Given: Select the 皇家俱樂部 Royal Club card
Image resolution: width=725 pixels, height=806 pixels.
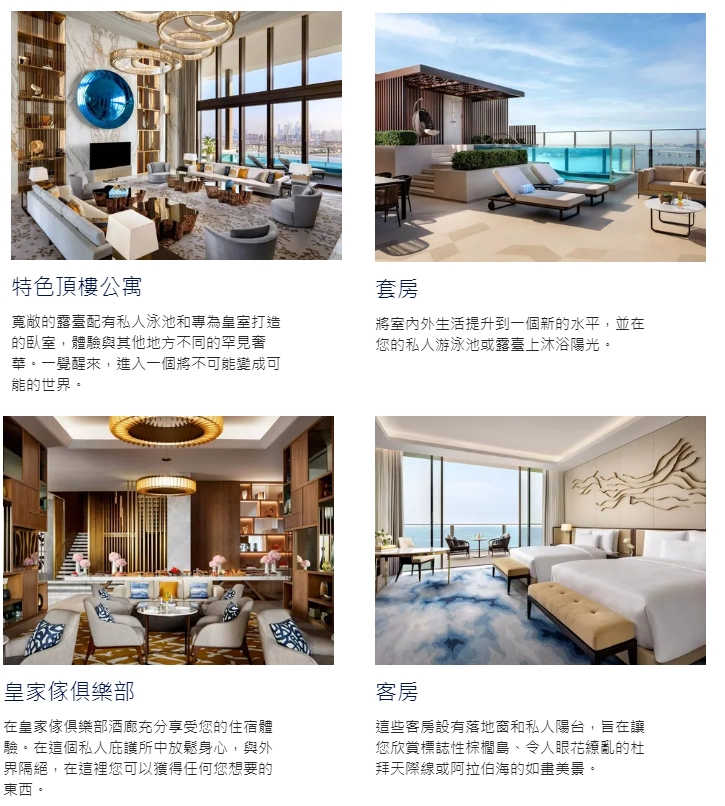Looking at the screenshot, I should (x=69, y=691).
